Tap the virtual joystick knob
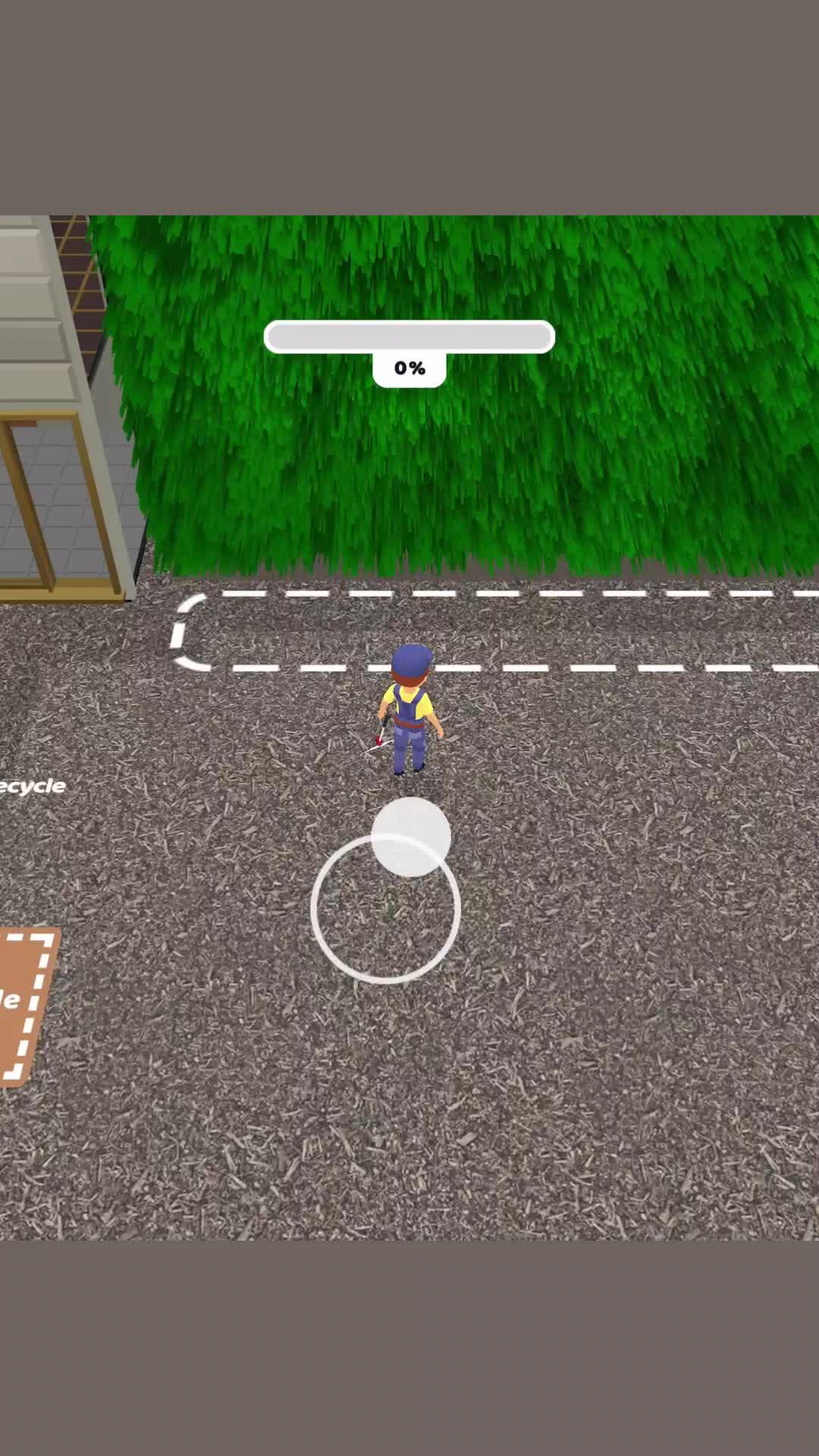 [411, 836]
